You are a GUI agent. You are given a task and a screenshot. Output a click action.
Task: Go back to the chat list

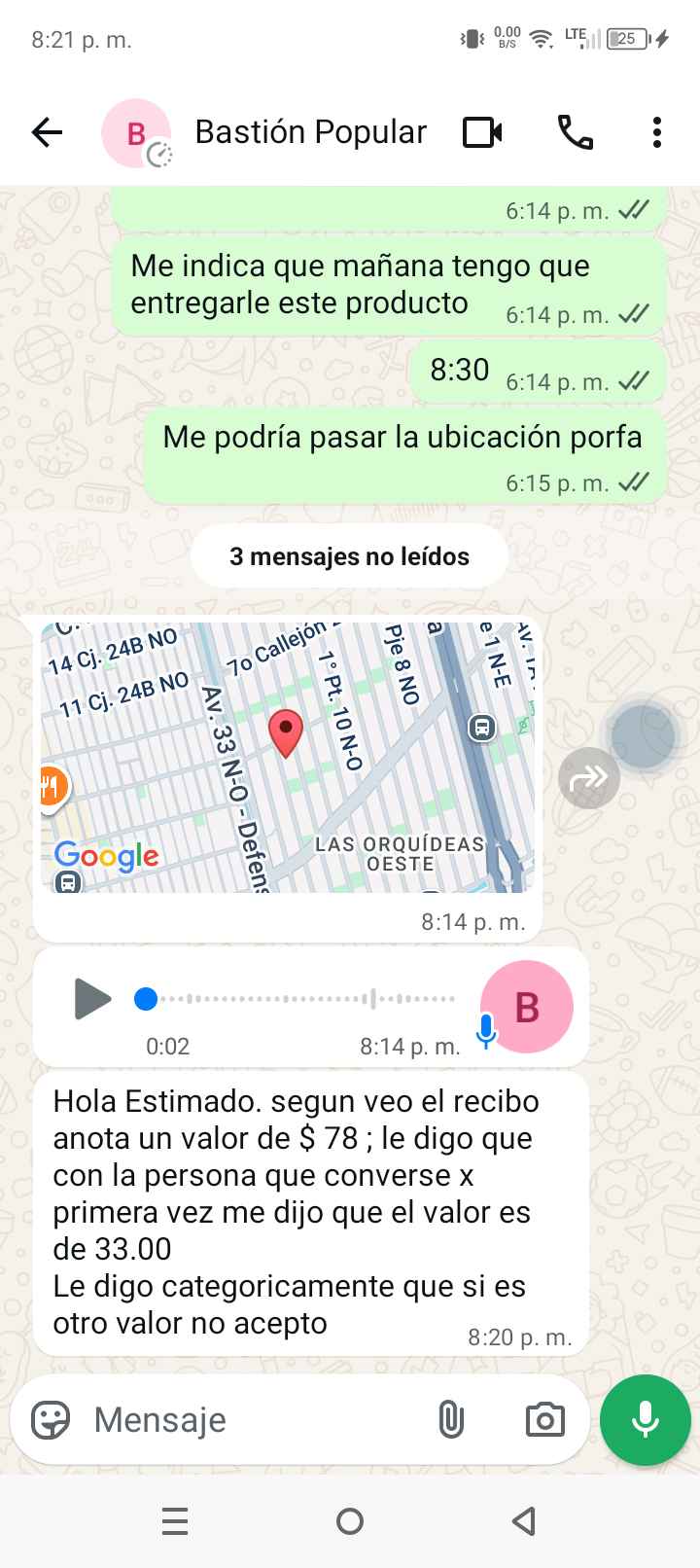pos(47,132)
